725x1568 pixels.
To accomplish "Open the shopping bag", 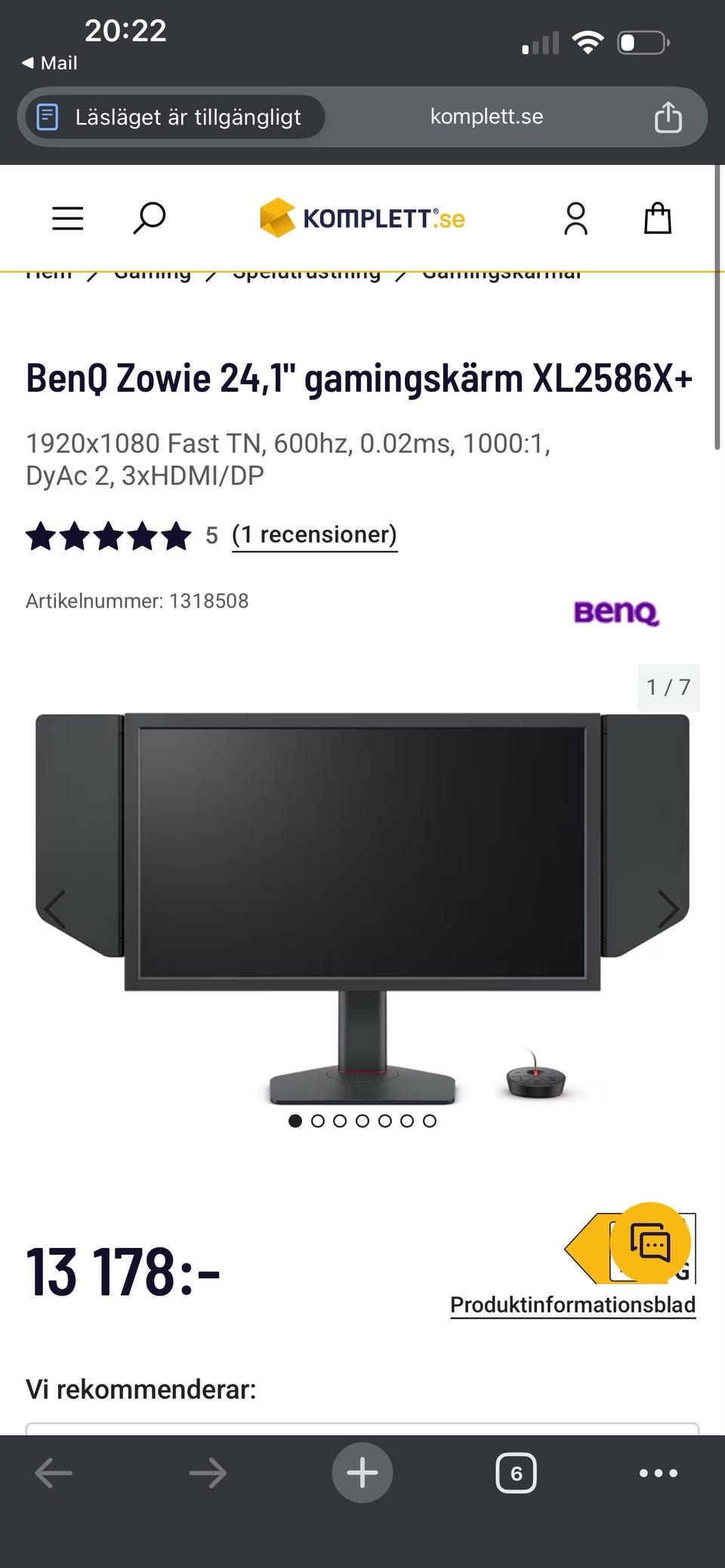I will 657,218.
